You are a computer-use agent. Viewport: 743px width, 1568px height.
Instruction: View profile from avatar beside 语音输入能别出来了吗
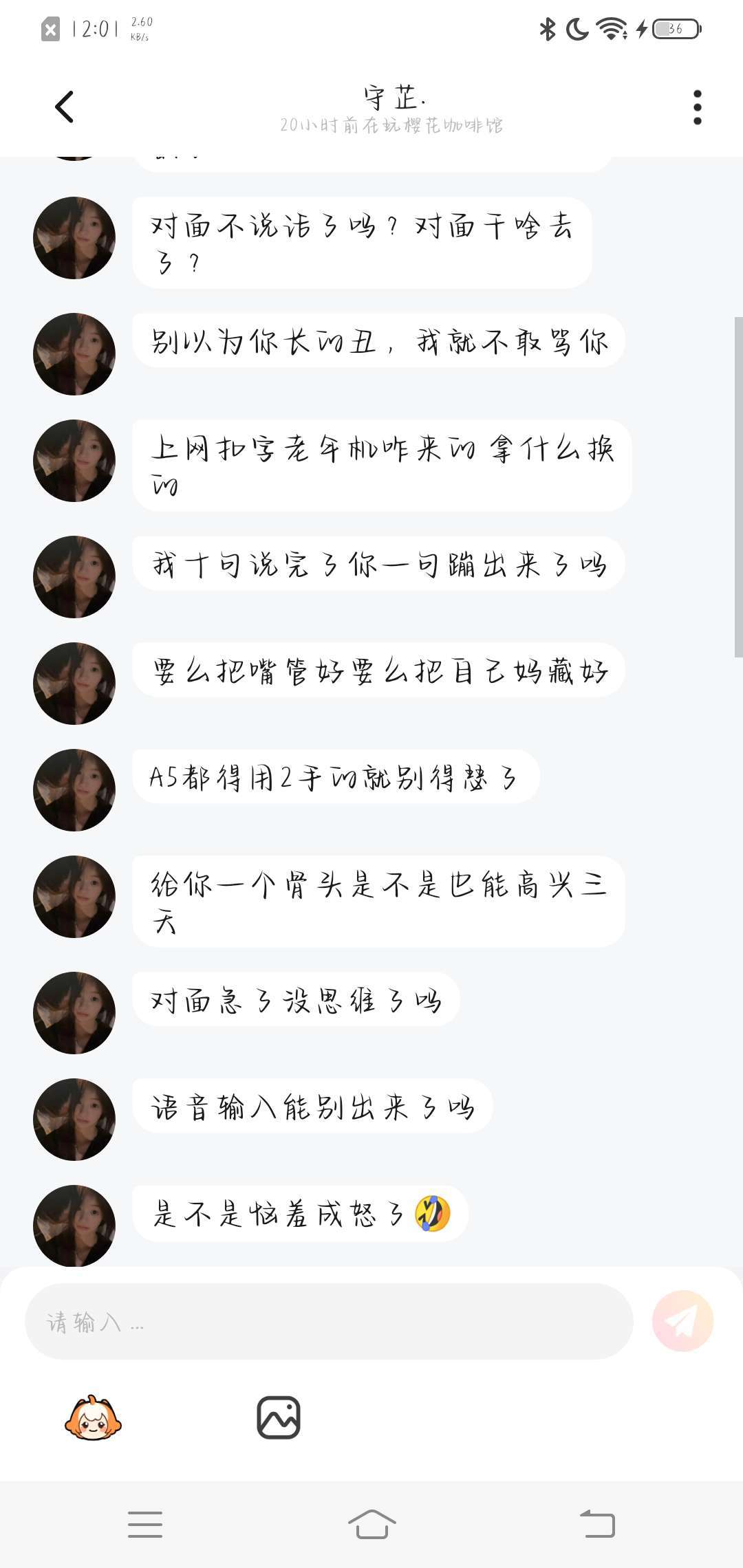click(74, 1119)
